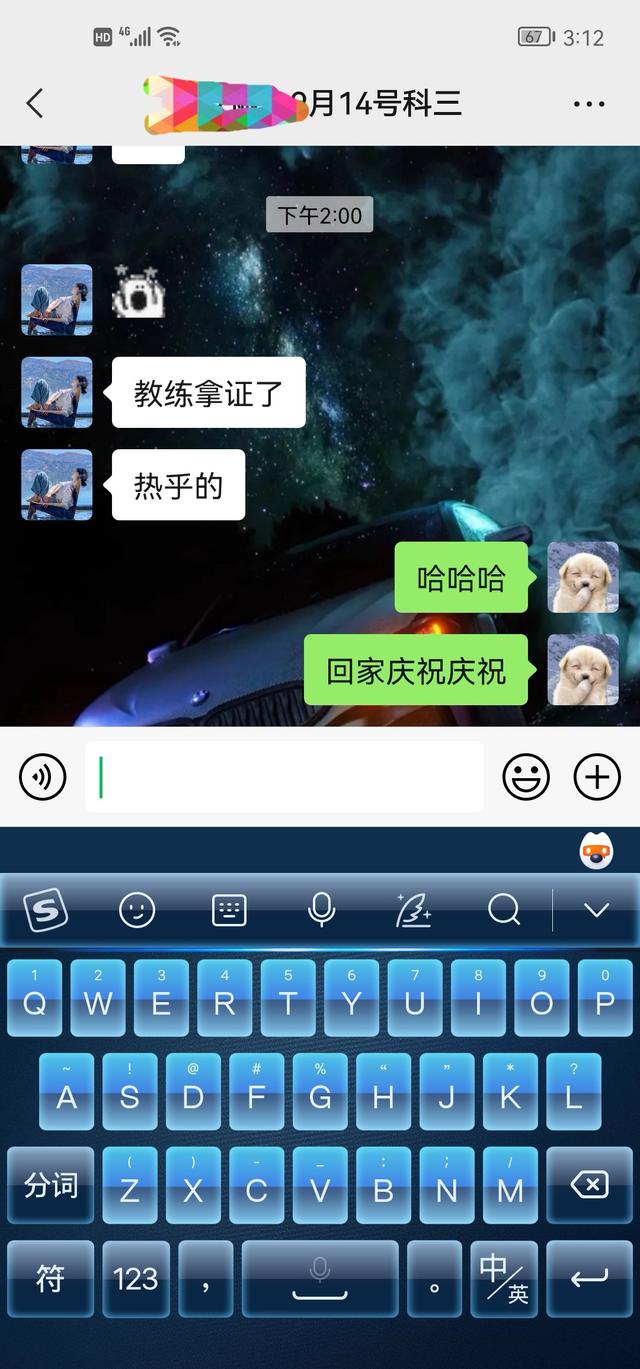Toggle Chinese/English input with 中/英 key
The width and height of the screenshot is (640, 1369).
pos(505,1278)
